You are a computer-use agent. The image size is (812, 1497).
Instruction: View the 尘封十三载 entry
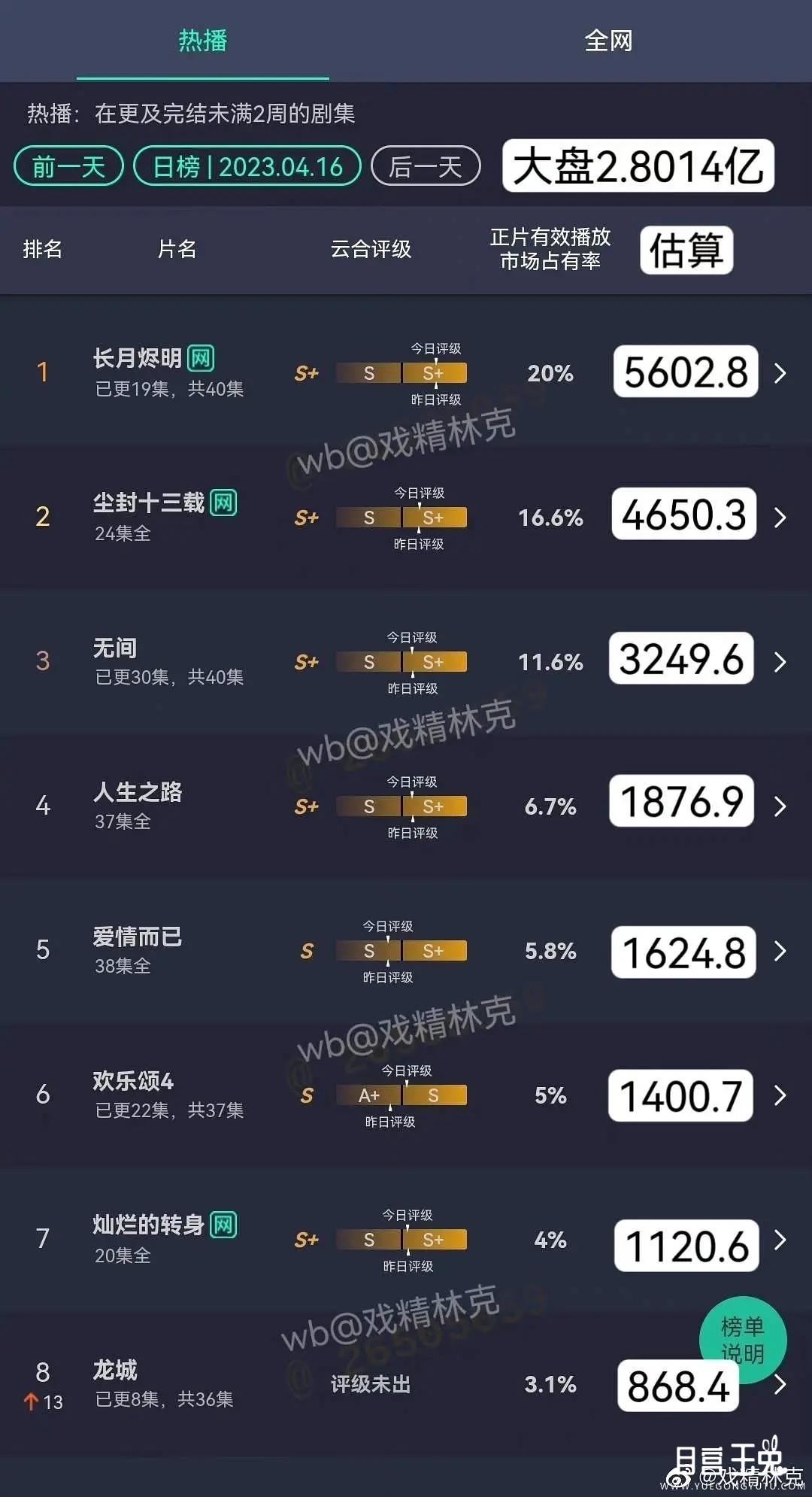149,503
